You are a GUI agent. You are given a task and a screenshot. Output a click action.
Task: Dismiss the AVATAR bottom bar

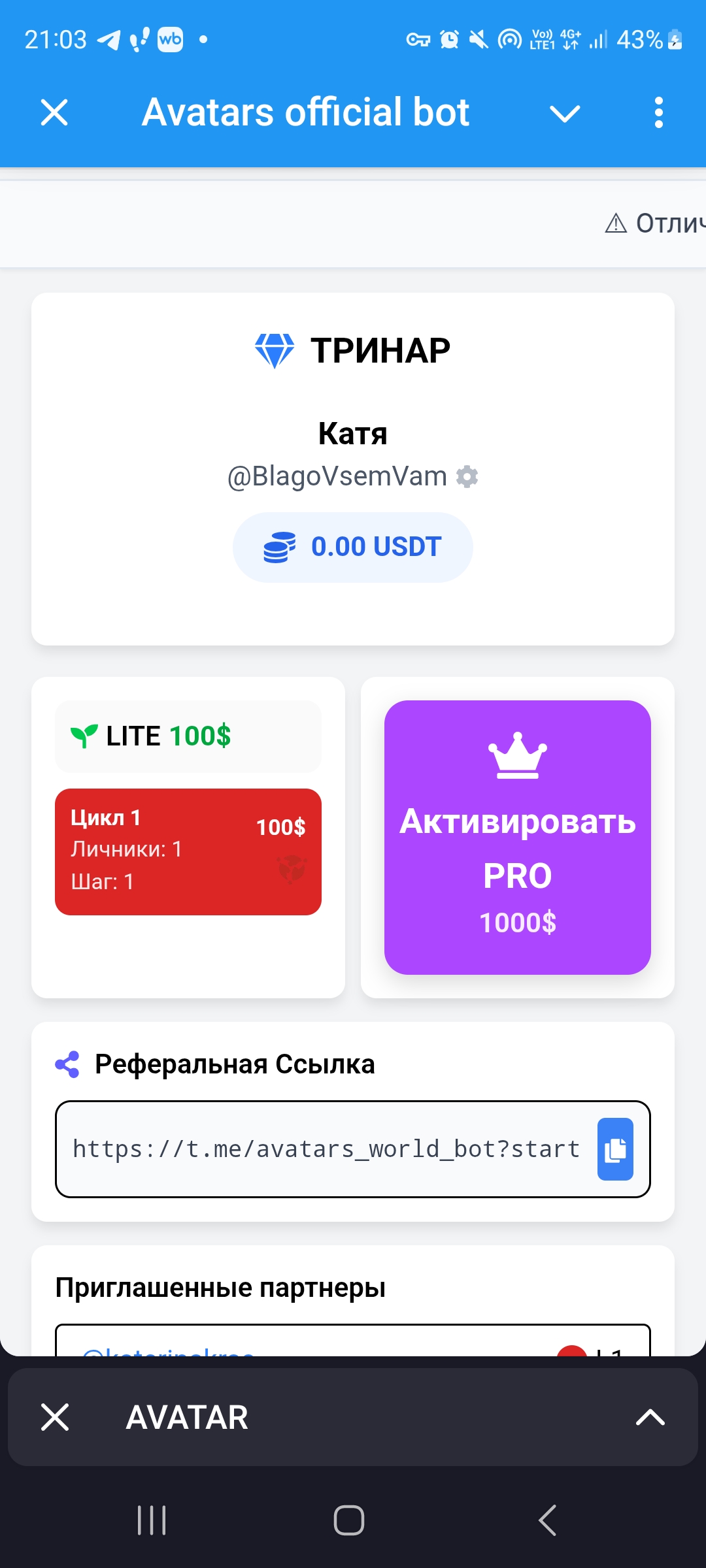(55, 1417)
